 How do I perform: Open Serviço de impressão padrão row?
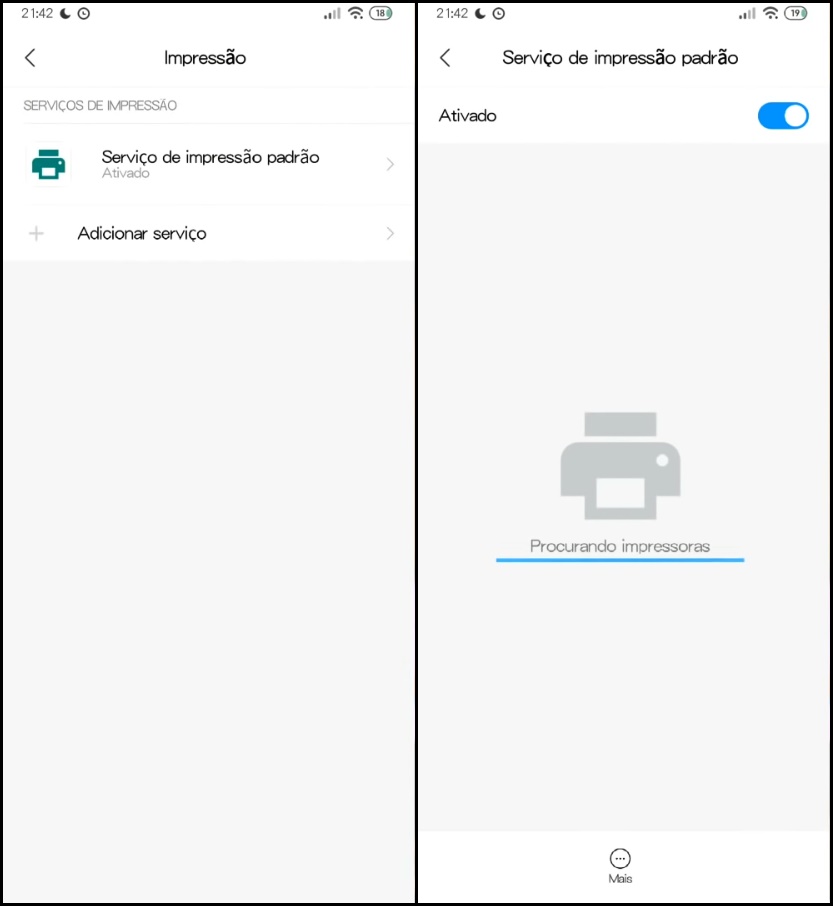pos(209,164)
